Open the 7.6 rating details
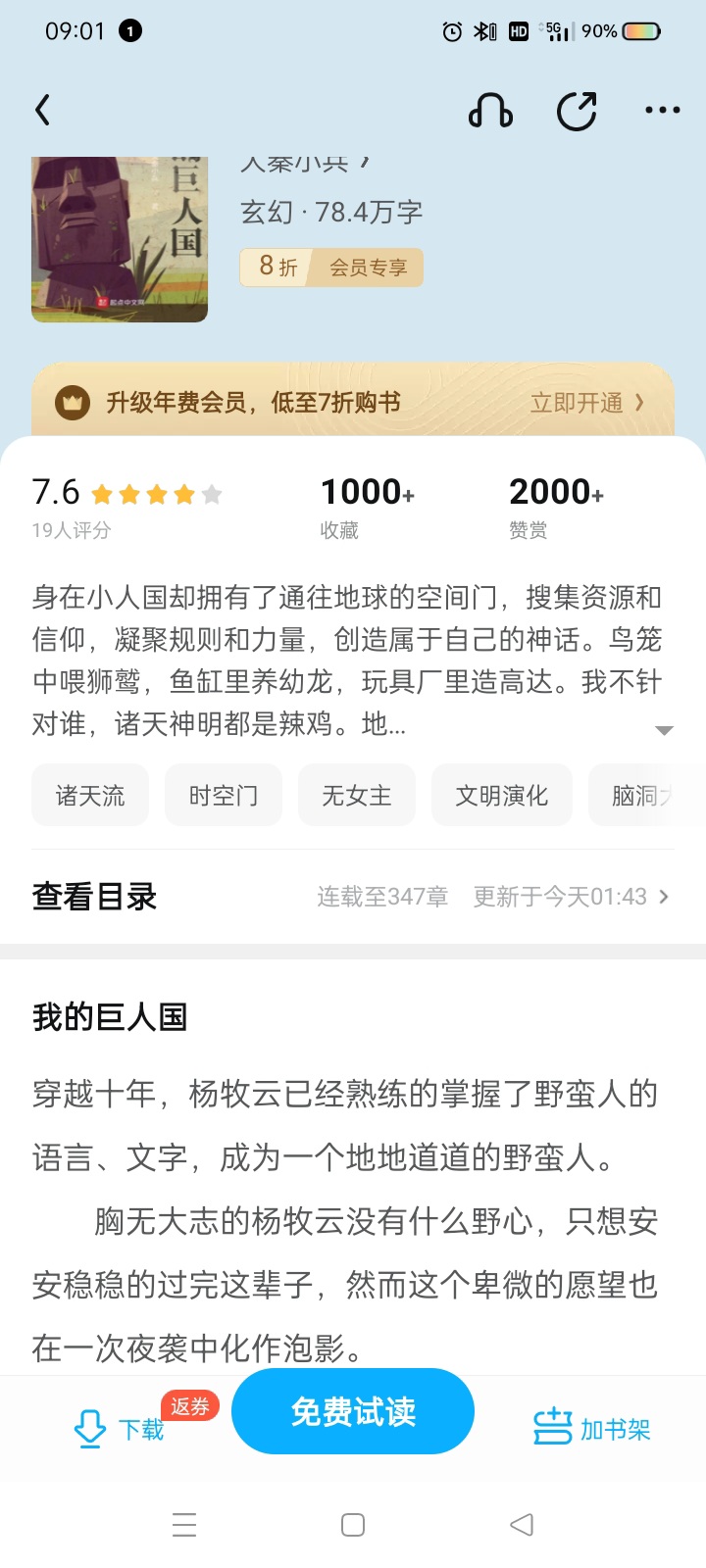 point(126,508)
